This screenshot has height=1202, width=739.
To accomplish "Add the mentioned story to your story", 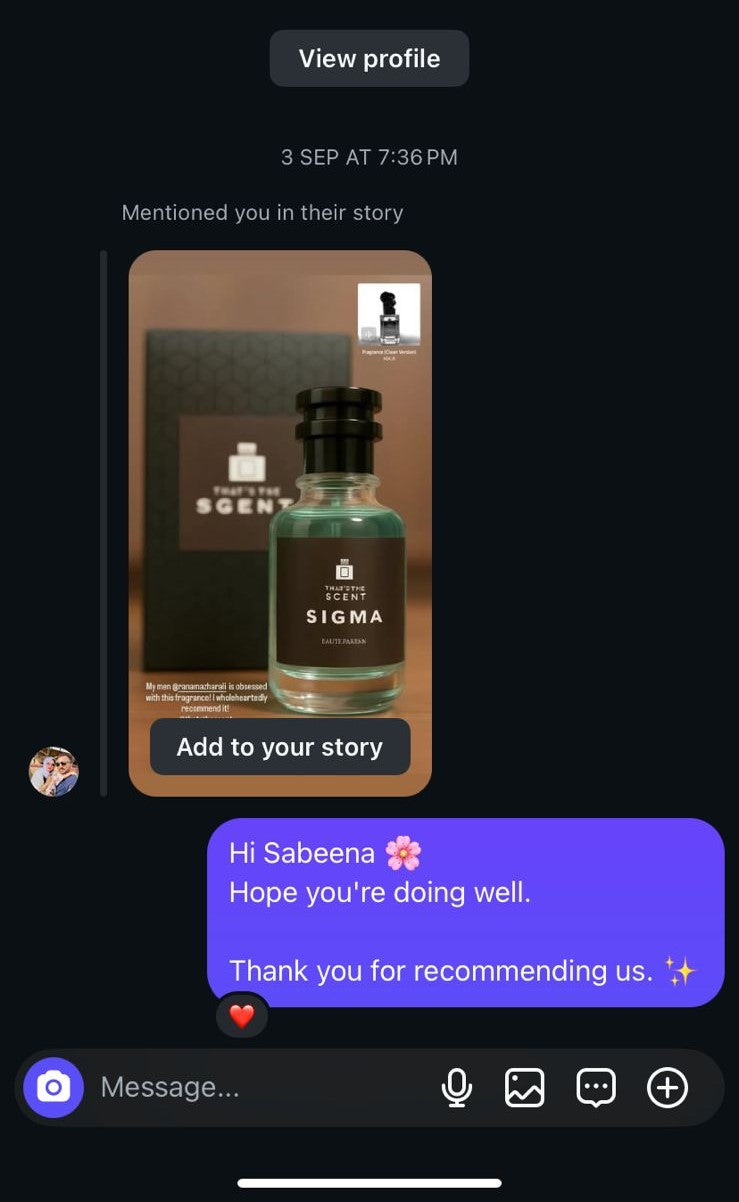I will coord(280,747).
